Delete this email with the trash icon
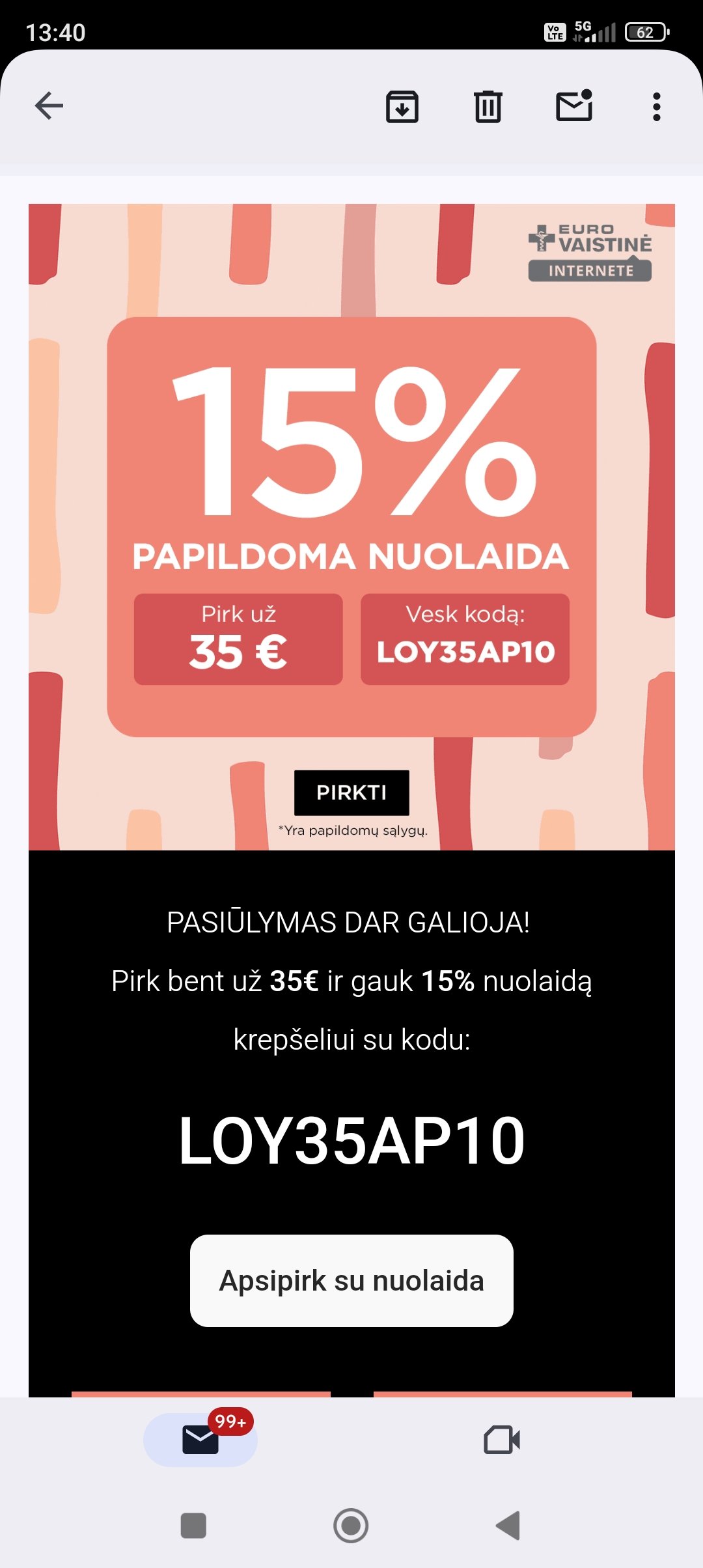This screenshot has width=703, height=1568. click(488, 107)
